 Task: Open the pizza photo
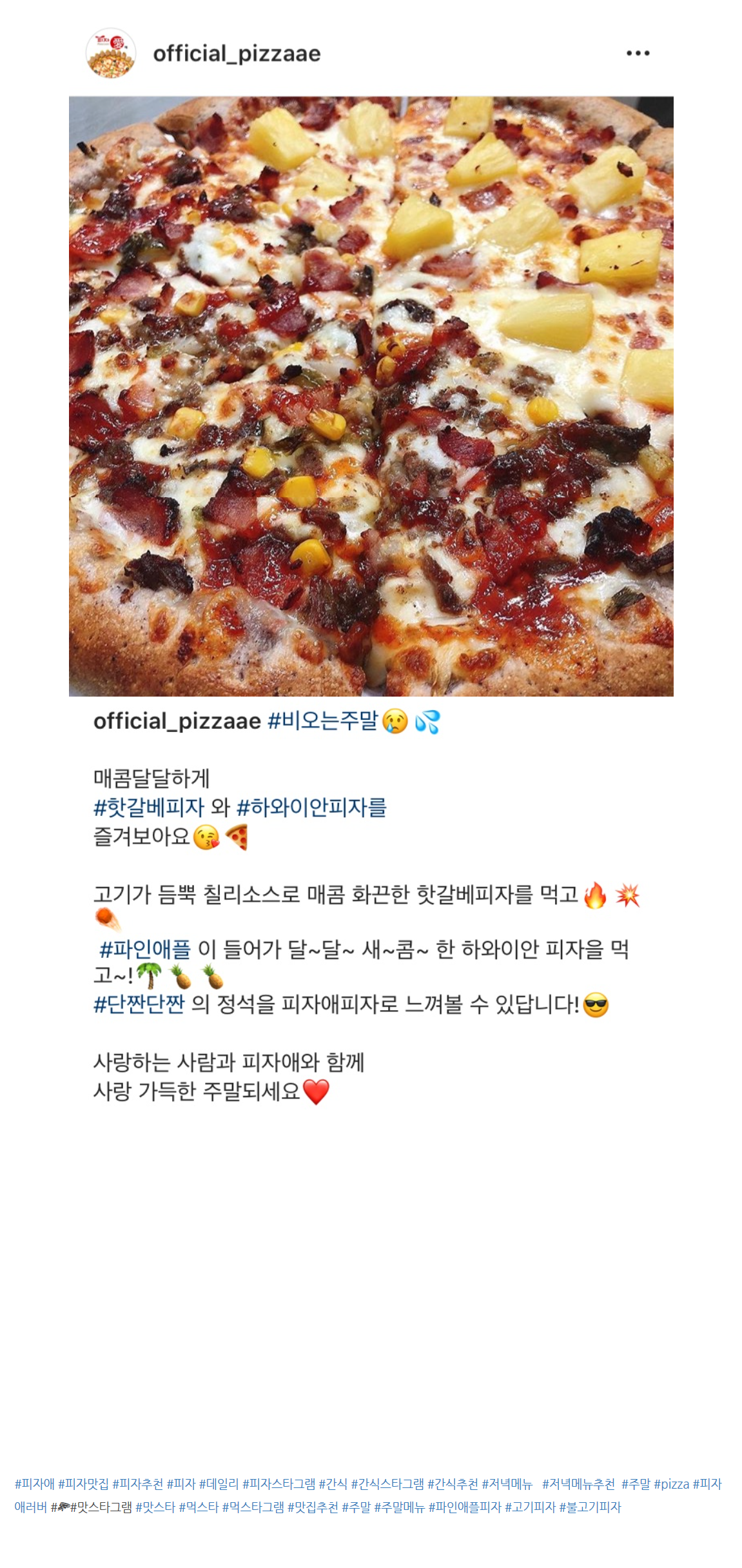point(371,396)
